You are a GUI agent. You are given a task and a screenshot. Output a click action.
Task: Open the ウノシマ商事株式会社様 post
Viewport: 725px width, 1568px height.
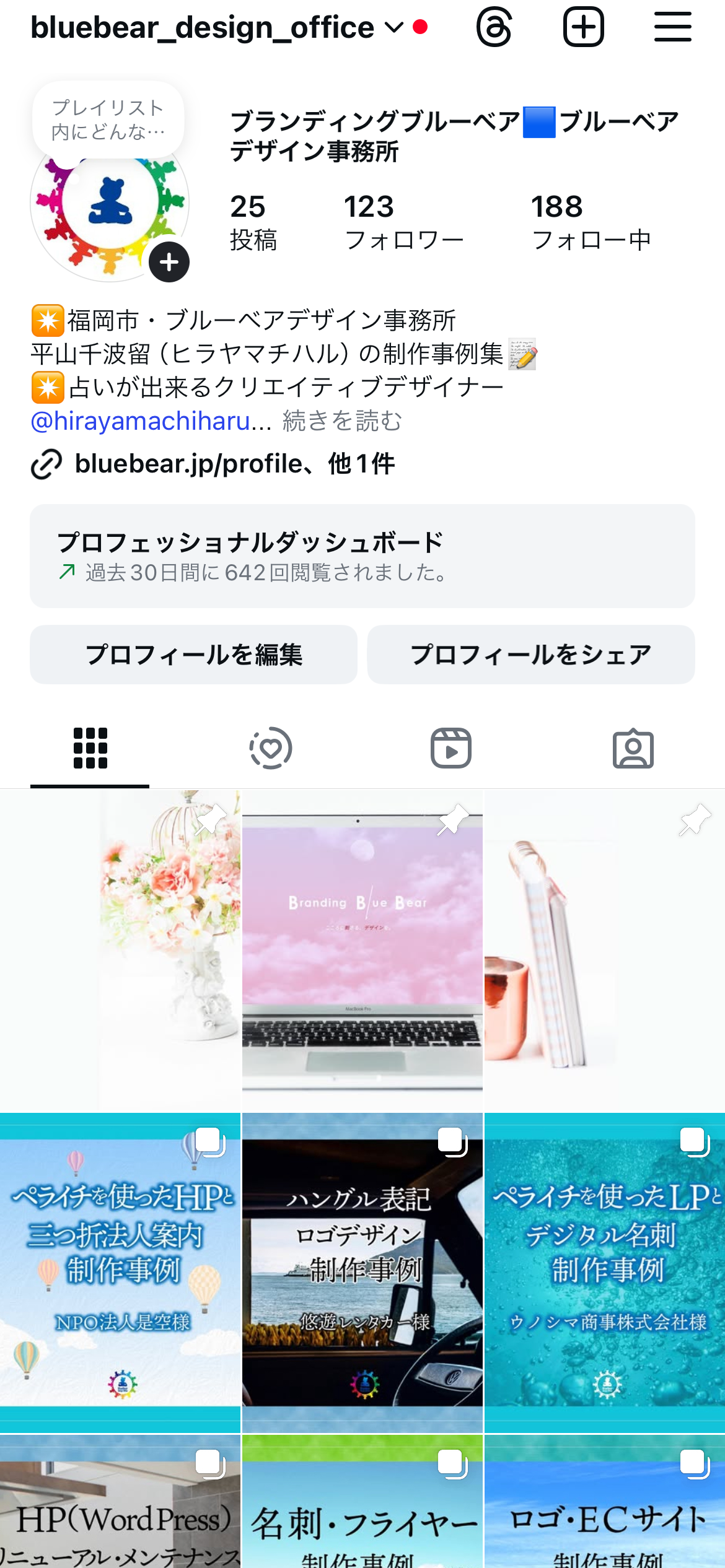tap(605, 1273)
